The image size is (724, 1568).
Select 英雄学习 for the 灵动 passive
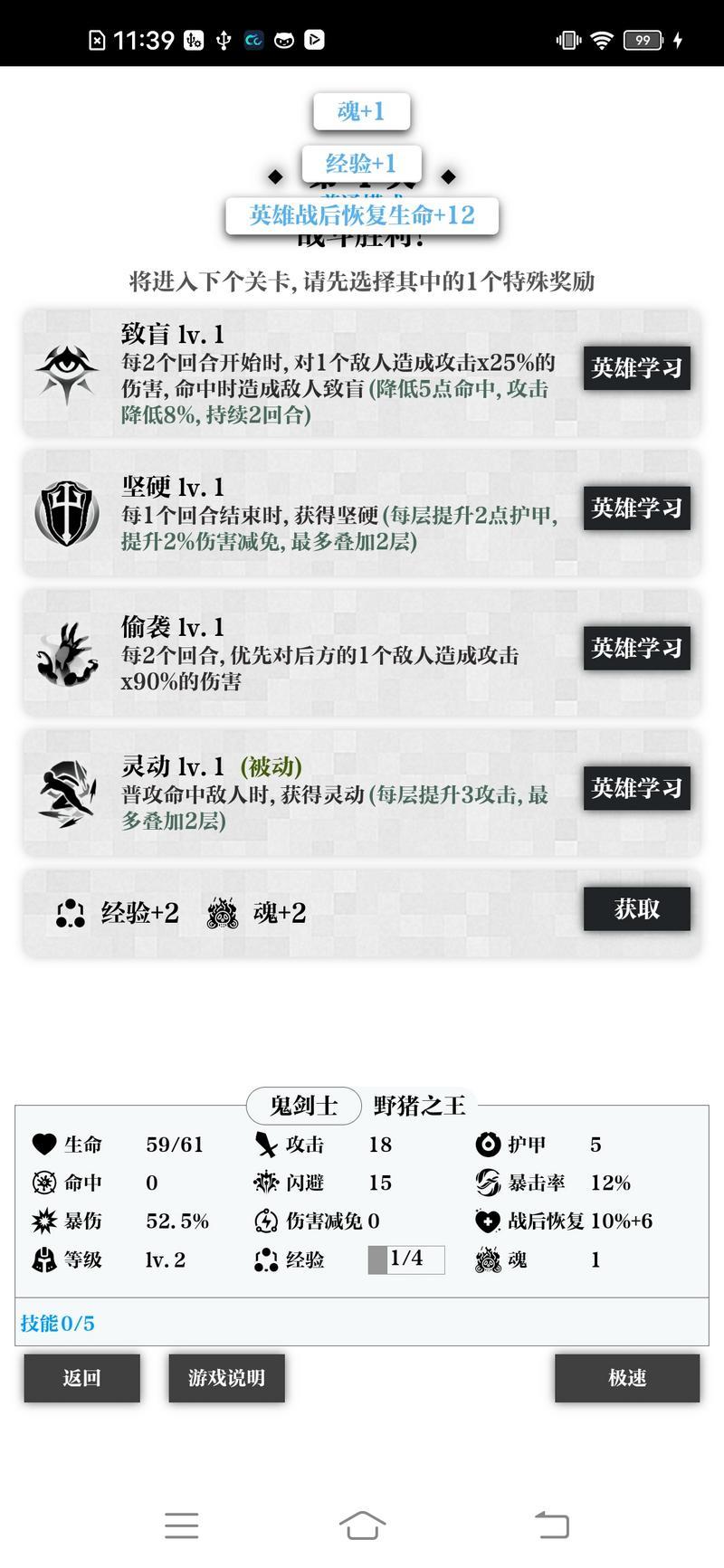pos(636,788)
